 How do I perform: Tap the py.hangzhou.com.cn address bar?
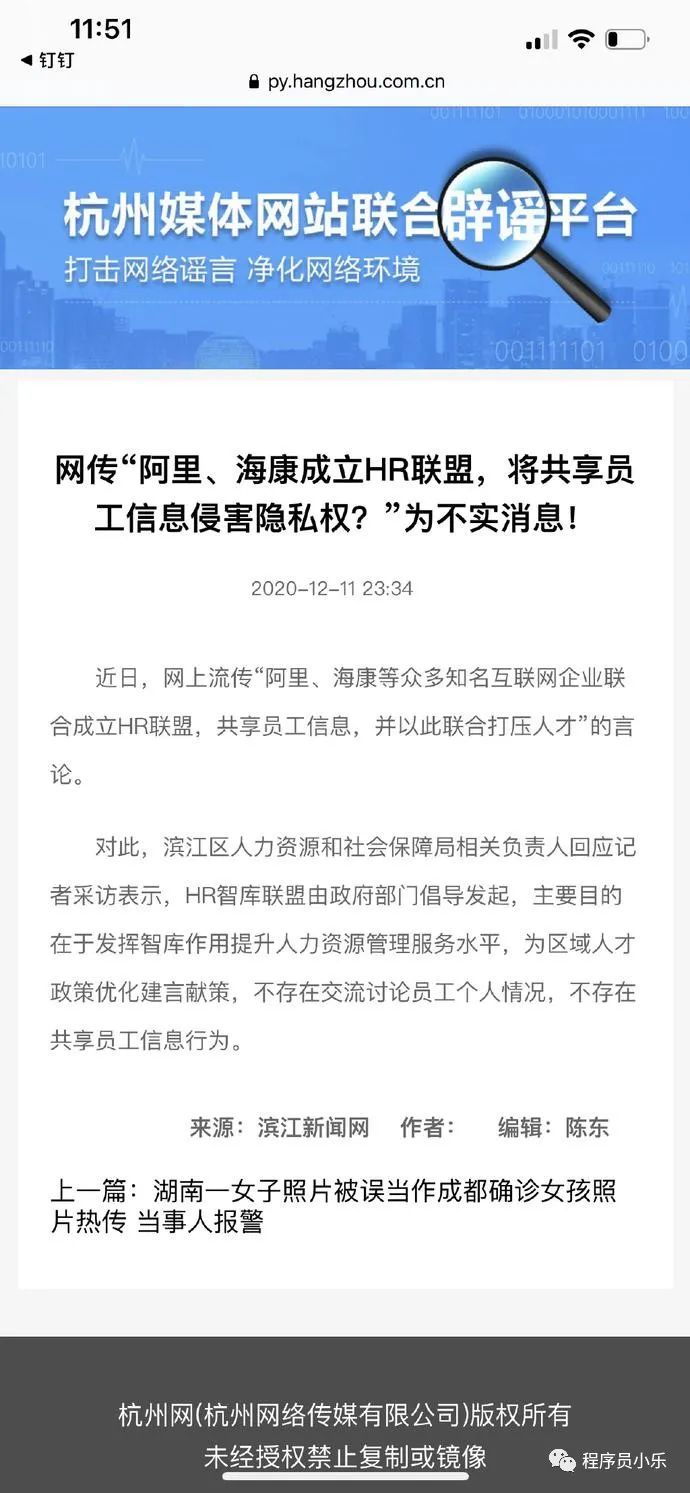click(345, 82)
